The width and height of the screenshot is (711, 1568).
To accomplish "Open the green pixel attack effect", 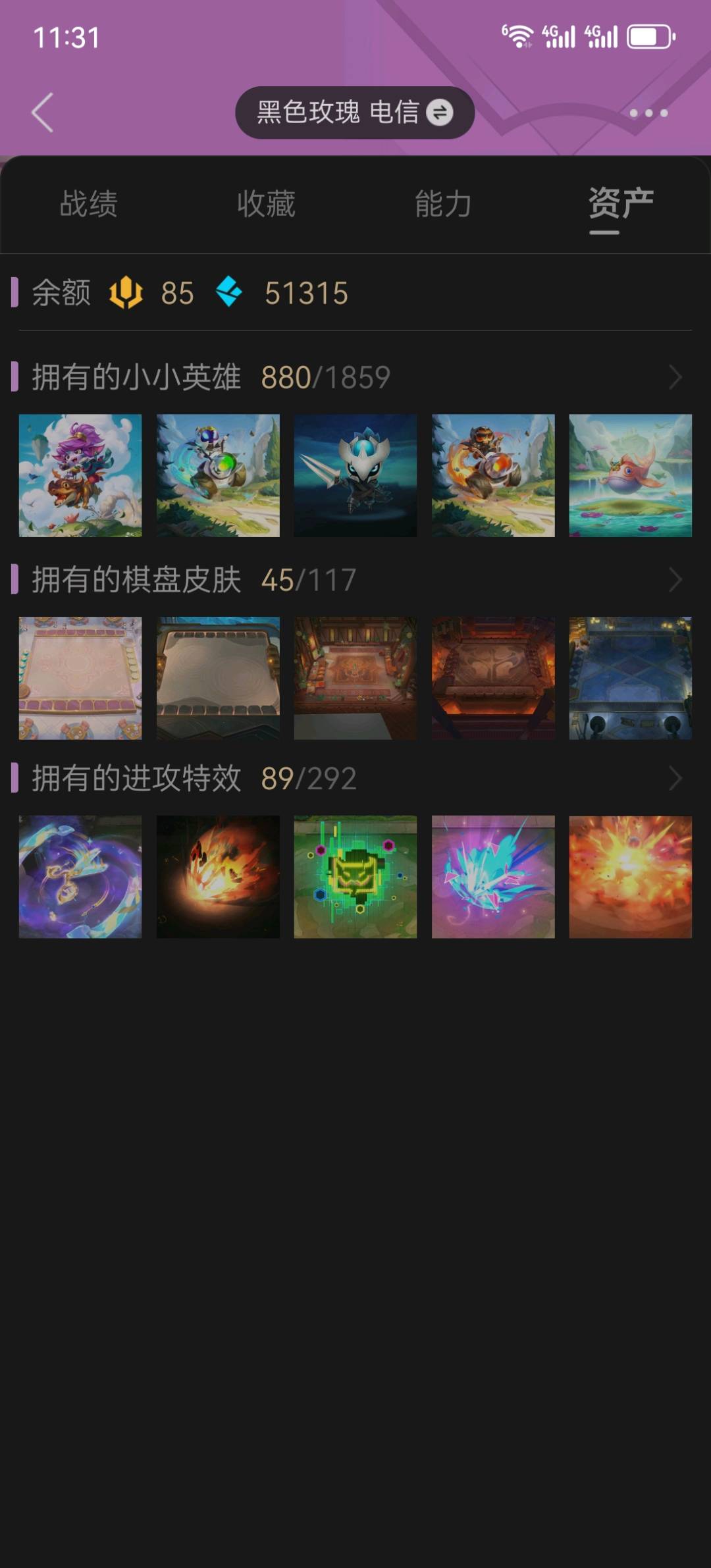I will (355, 877).
